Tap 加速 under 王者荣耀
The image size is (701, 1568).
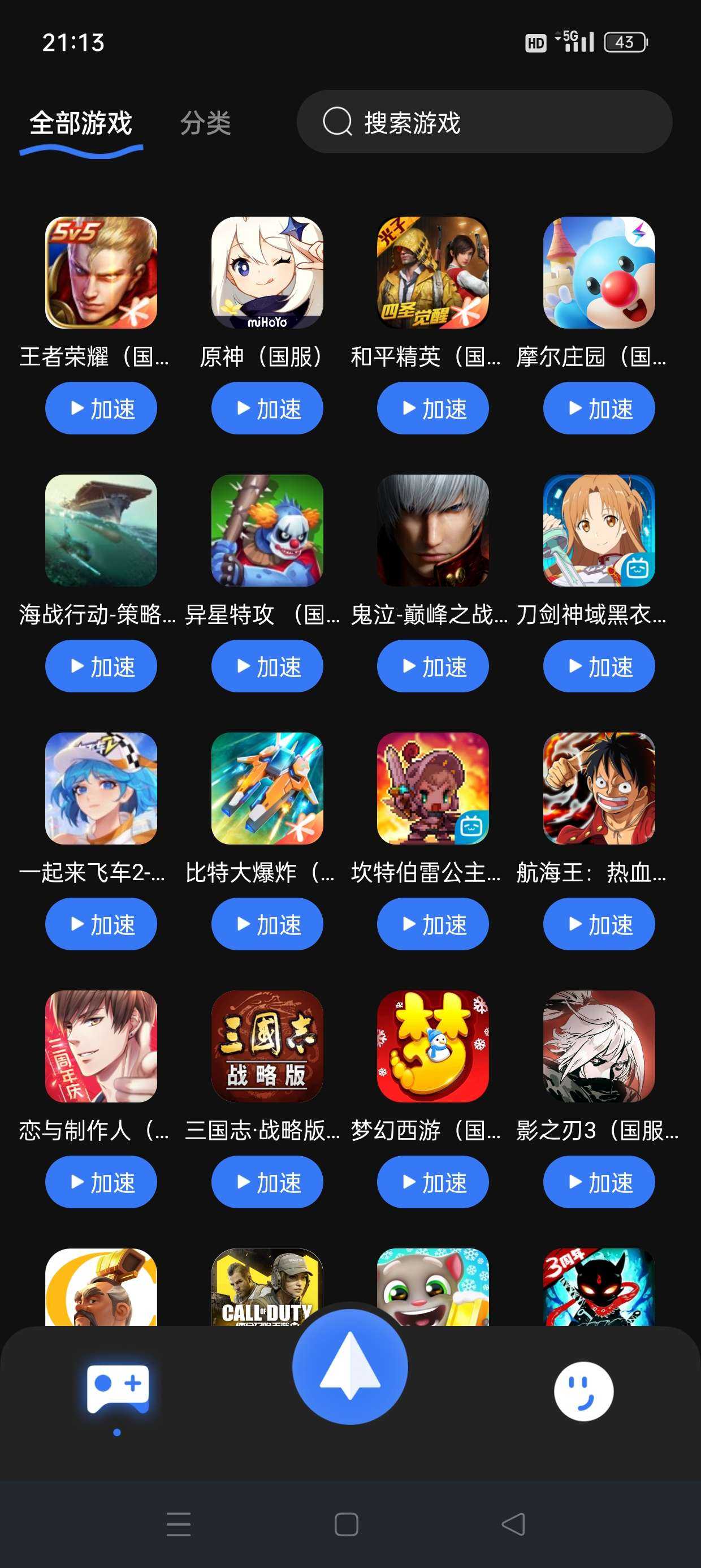[x=101, y=408]
